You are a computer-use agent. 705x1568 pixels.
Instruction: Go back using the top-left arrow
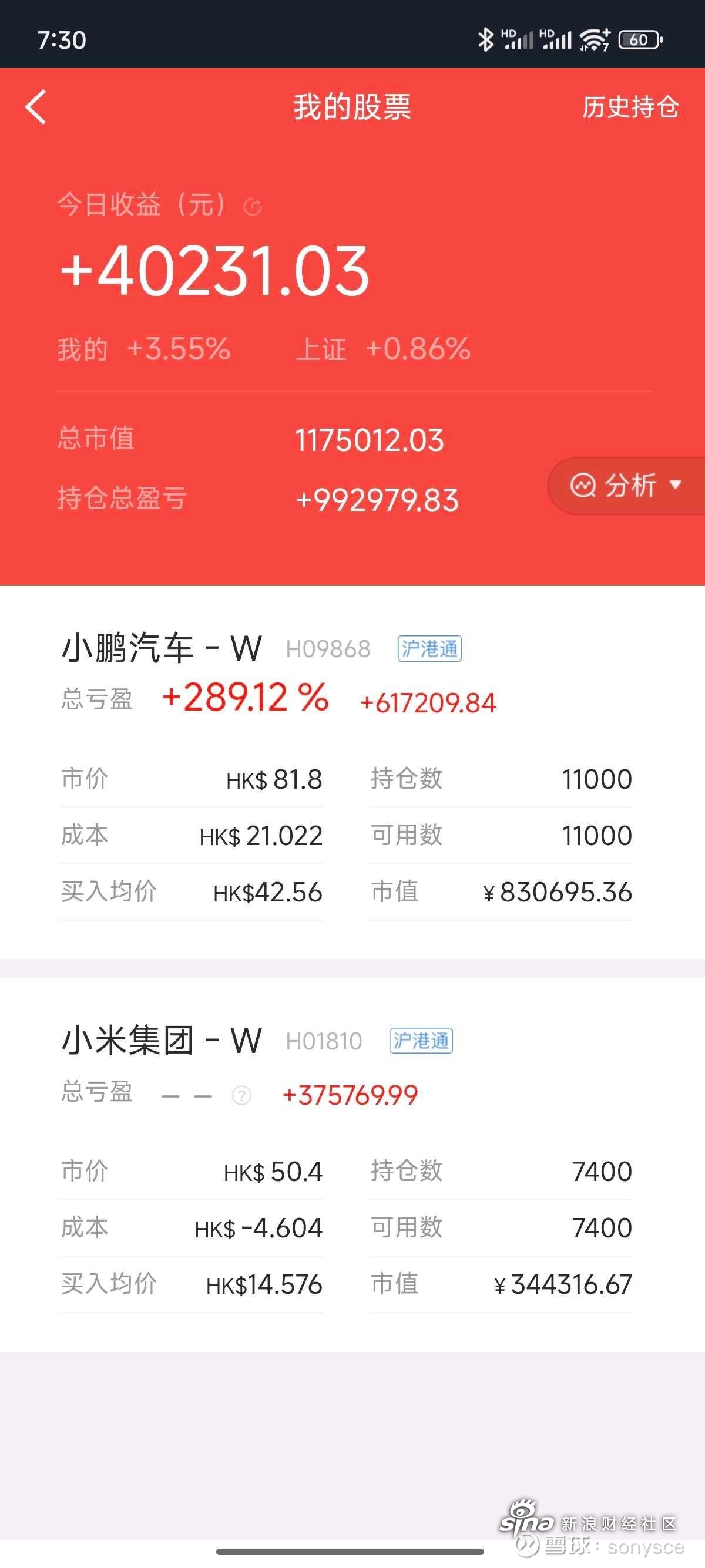click(x=36, y=107)
